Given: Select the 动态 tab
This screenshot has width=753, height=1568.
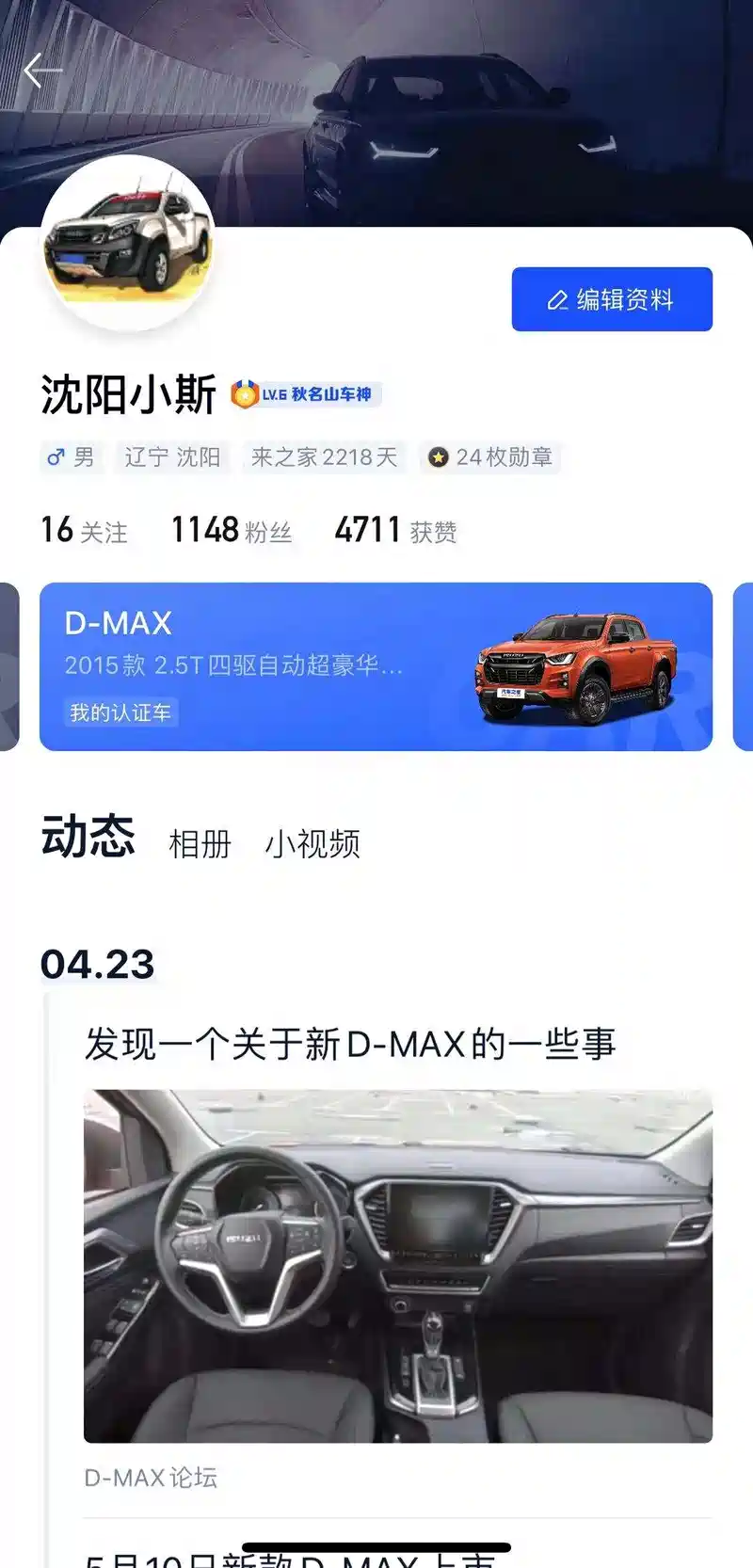Looking at the screenshot, I should pos(88,836).
